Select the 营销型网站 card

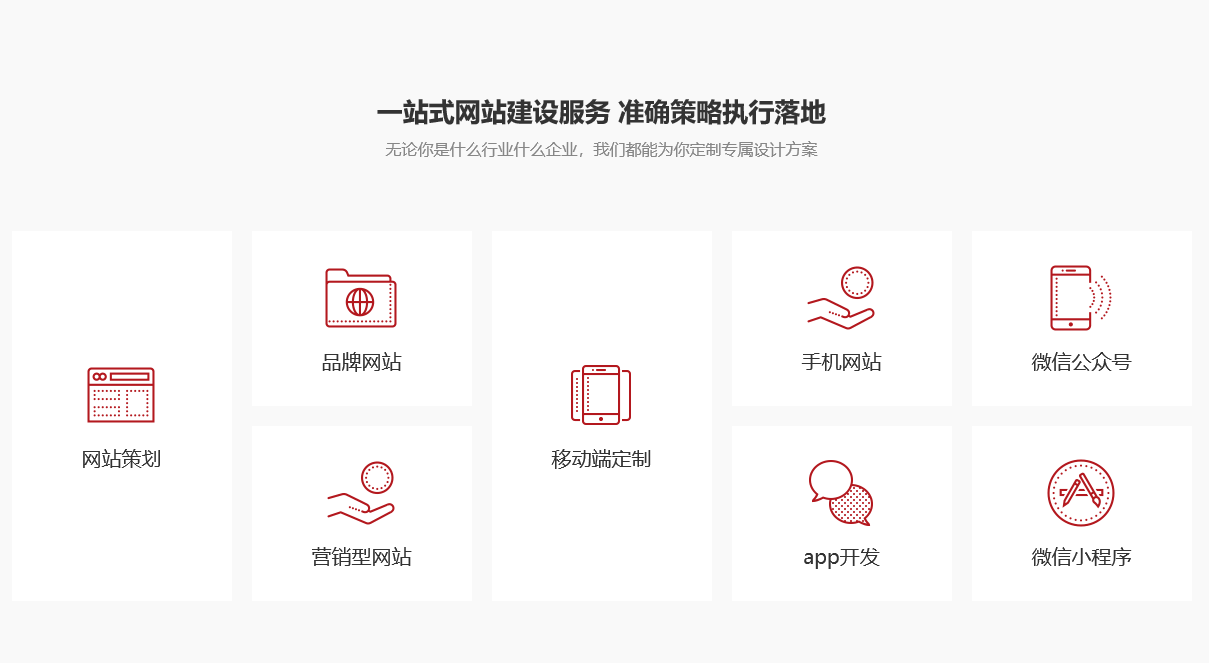coord(361,513)
